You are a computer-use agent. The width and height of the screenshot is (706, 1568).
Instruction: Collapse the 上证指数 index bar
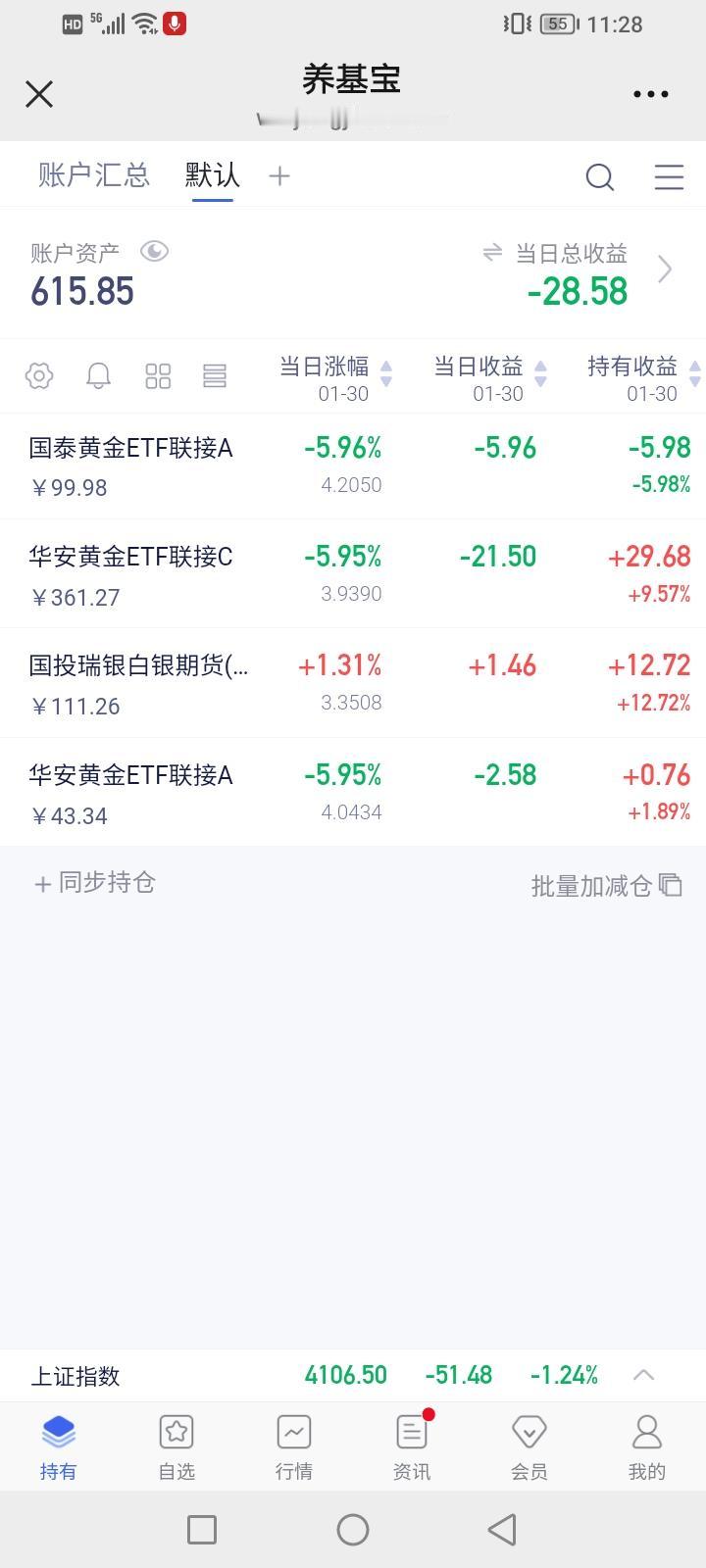644,1375
